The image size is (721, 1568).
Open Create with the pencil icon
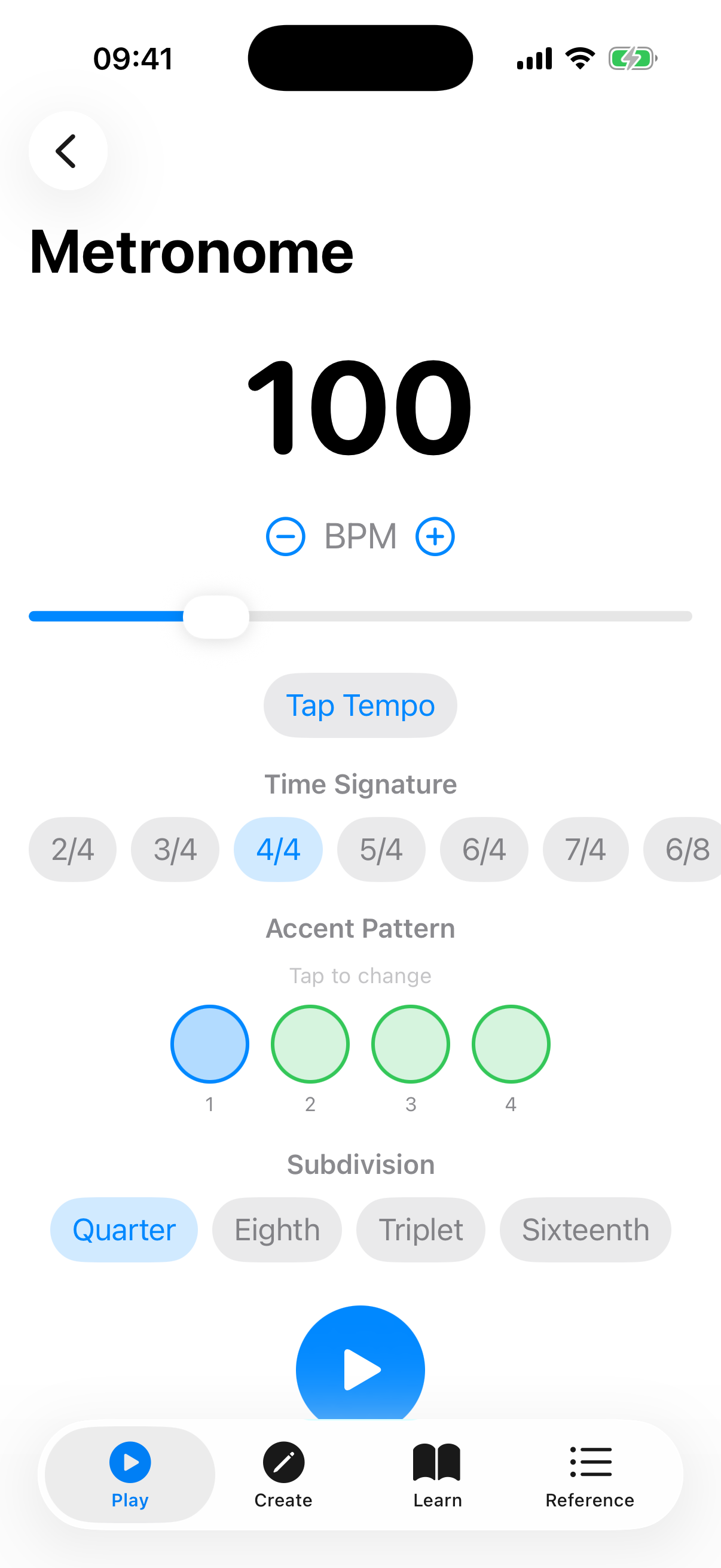(x=283, y=1462)
